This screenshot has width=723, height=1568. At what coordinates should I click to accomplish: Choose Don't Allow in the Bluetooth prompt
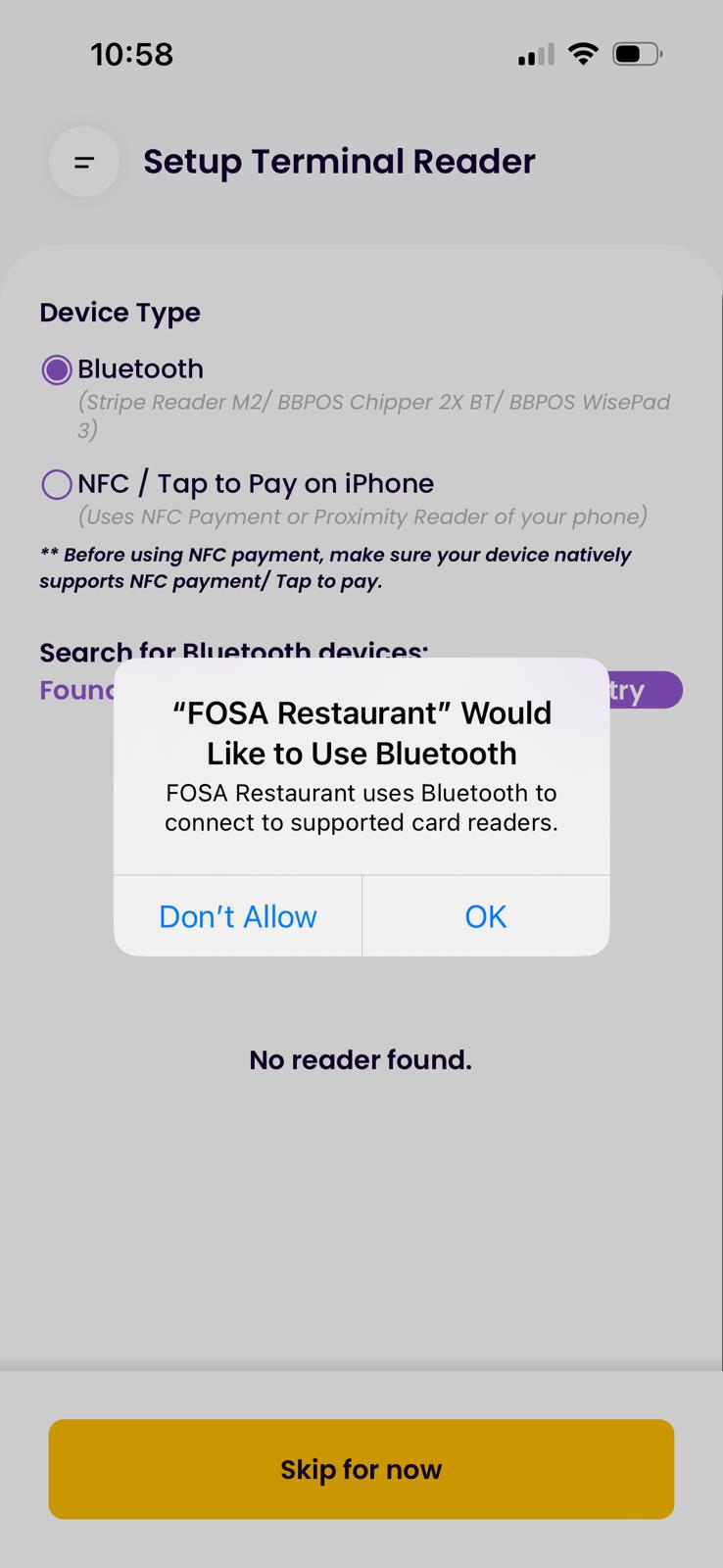[x=238, y=916]
